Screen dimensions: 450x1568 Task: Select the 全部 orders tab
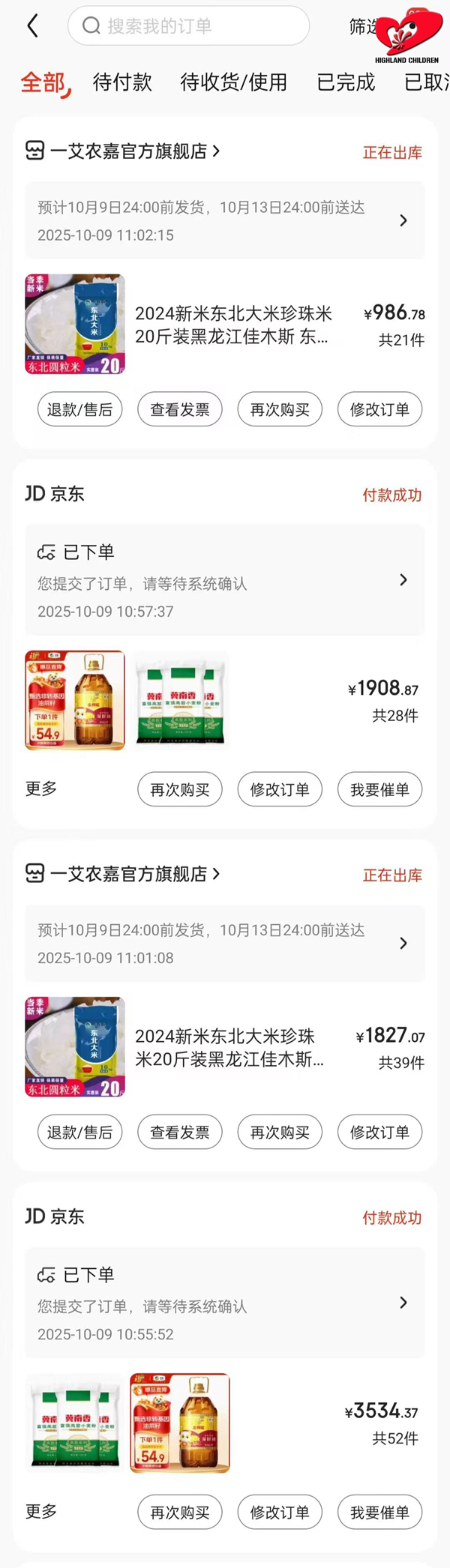pyautogui.click(x=43, y=82)
